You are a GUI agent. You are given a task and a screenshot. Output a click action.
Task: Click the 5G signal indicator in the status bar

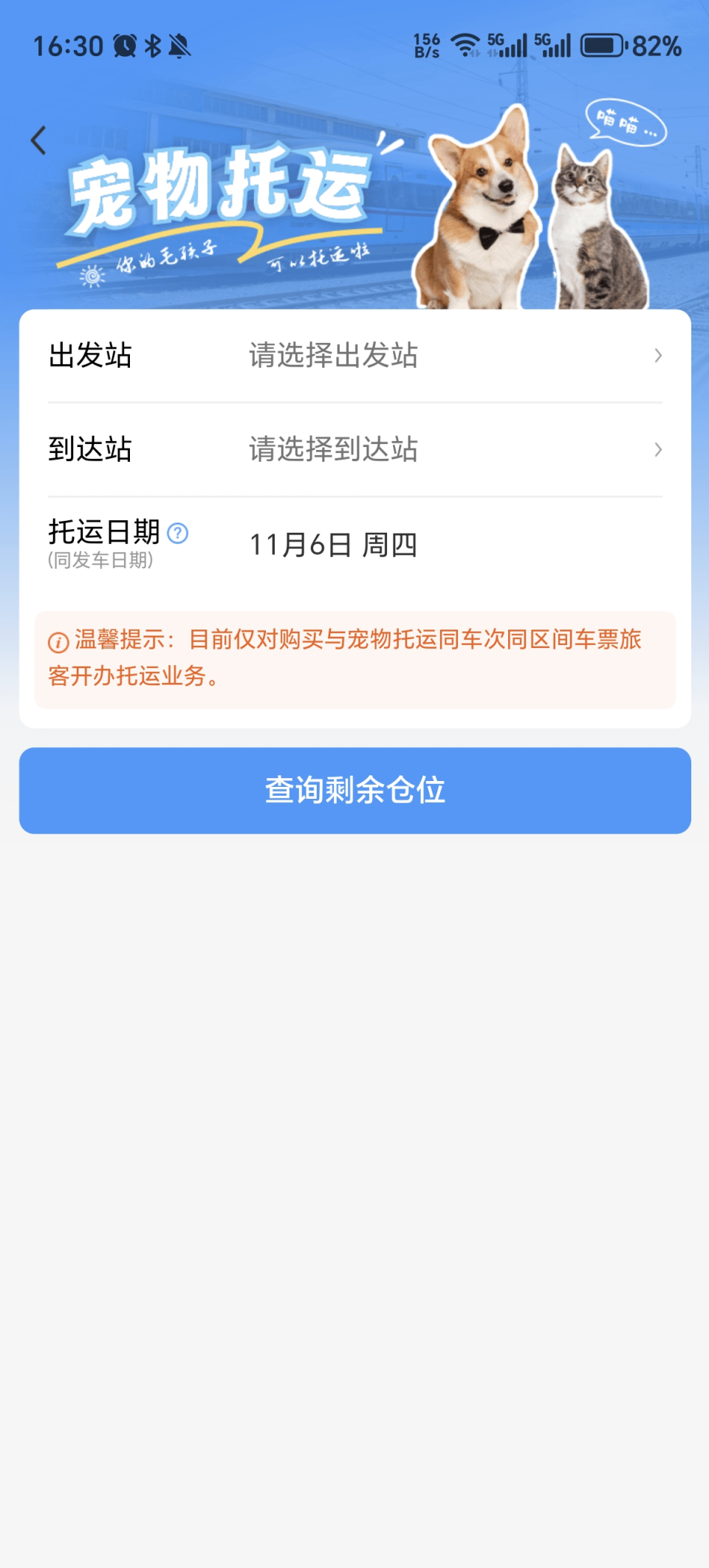point(508,44)
